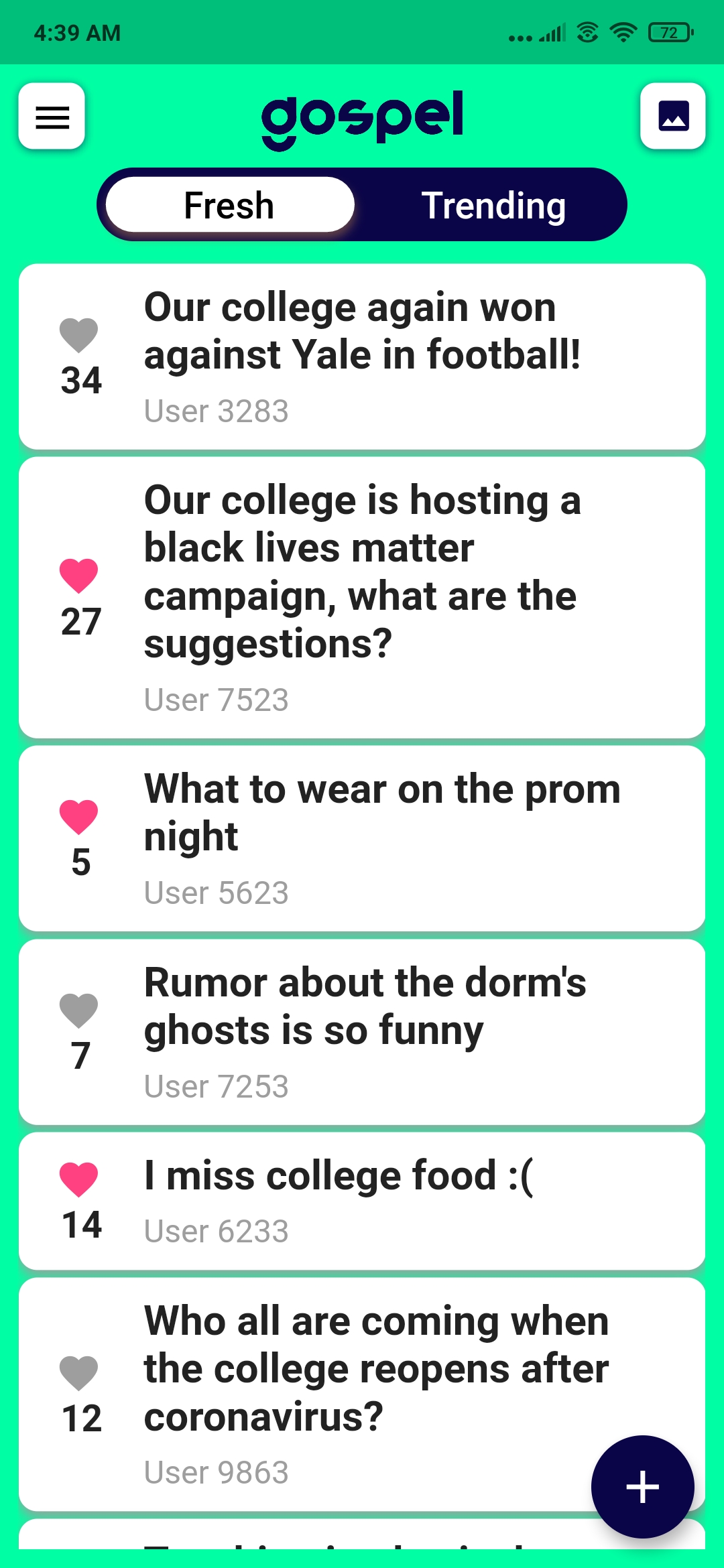This screenshot has height=1568, width=724.
Task: Switch to the Trending tab
Action: (x=493, y=205)
